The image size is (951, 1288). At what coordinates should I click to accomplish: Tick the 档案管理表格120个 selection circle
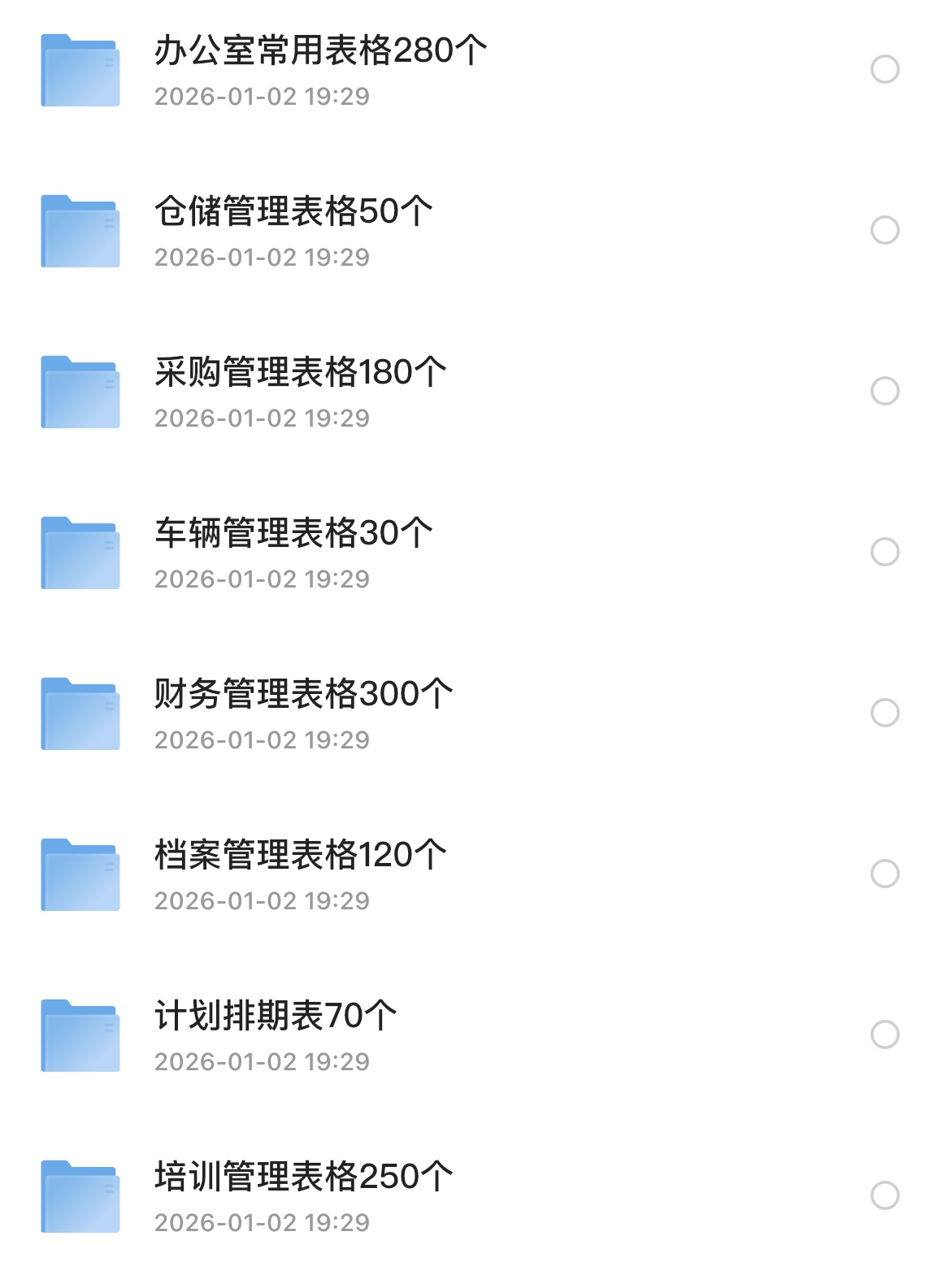[884, 874]
